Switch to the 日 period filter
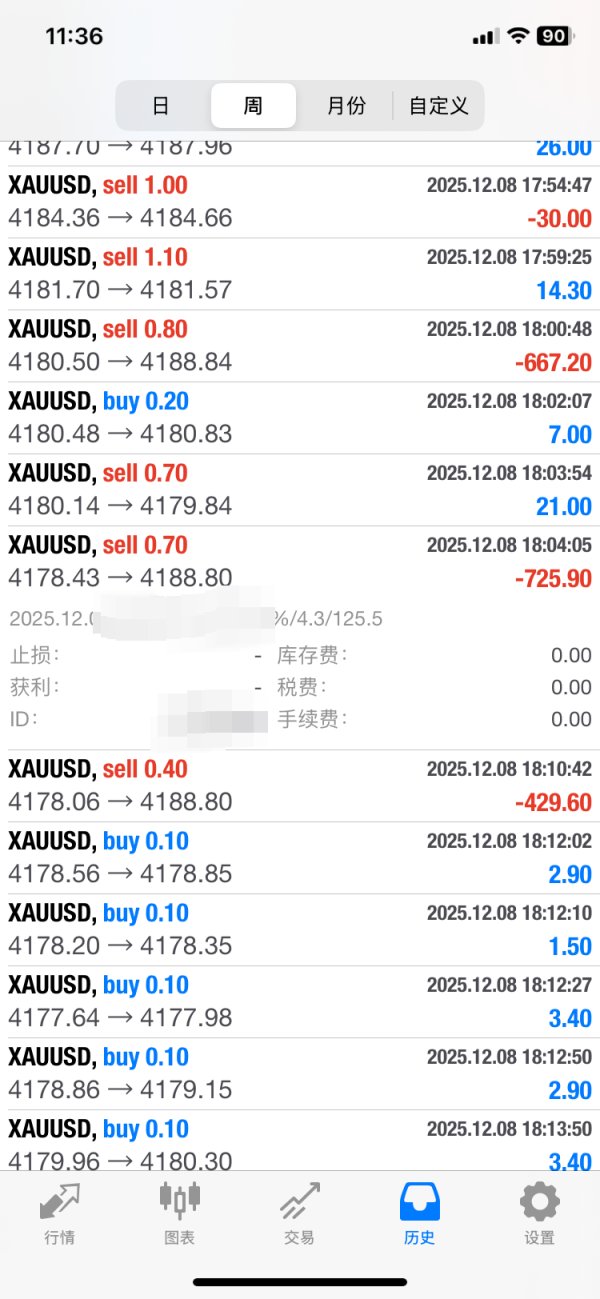The image size is (600, 1299). (x=160, y=106)
